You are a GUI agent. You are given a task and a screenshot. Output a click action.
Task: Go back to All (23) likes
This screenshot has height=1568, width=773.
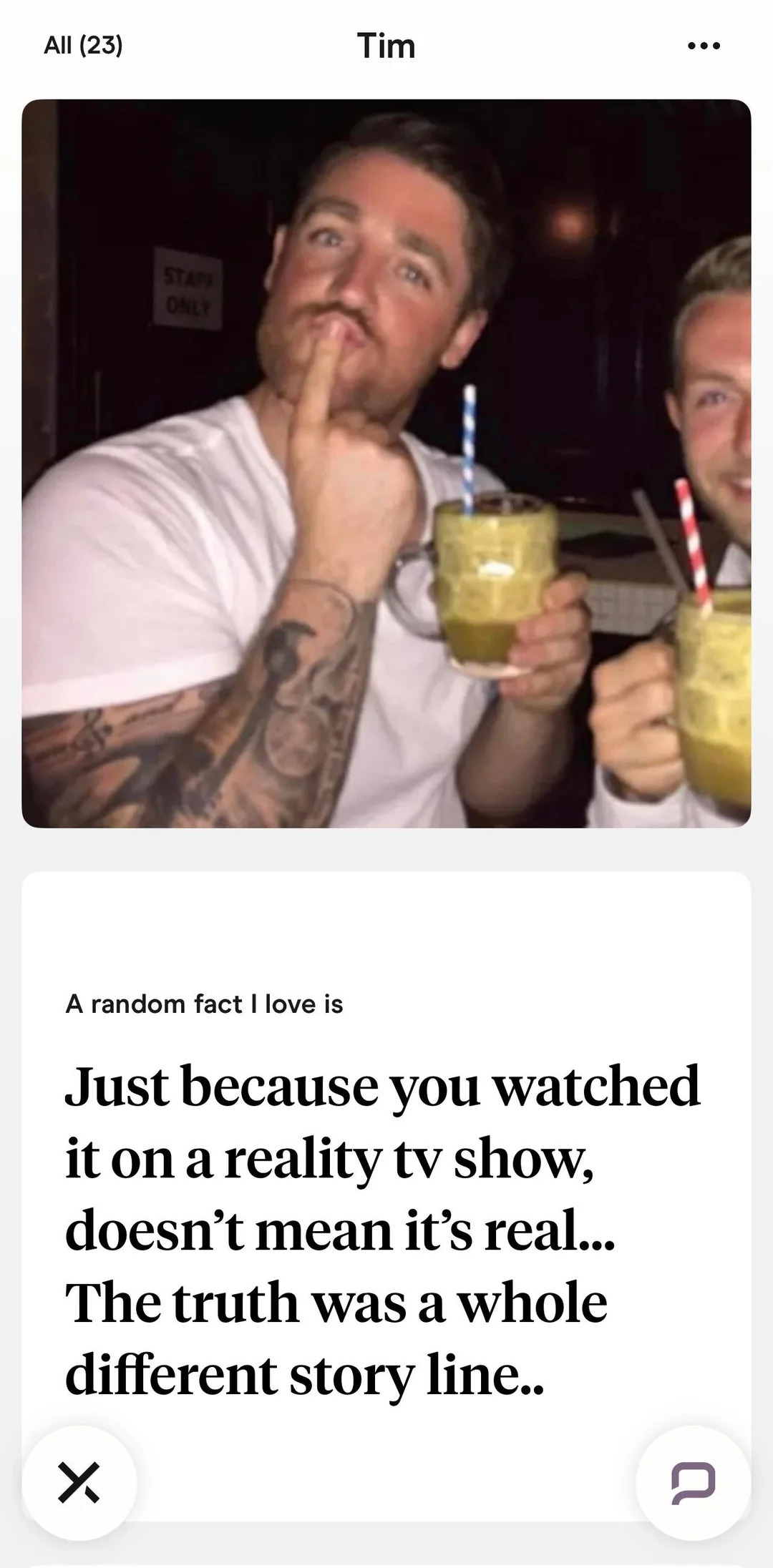[83, 46]
